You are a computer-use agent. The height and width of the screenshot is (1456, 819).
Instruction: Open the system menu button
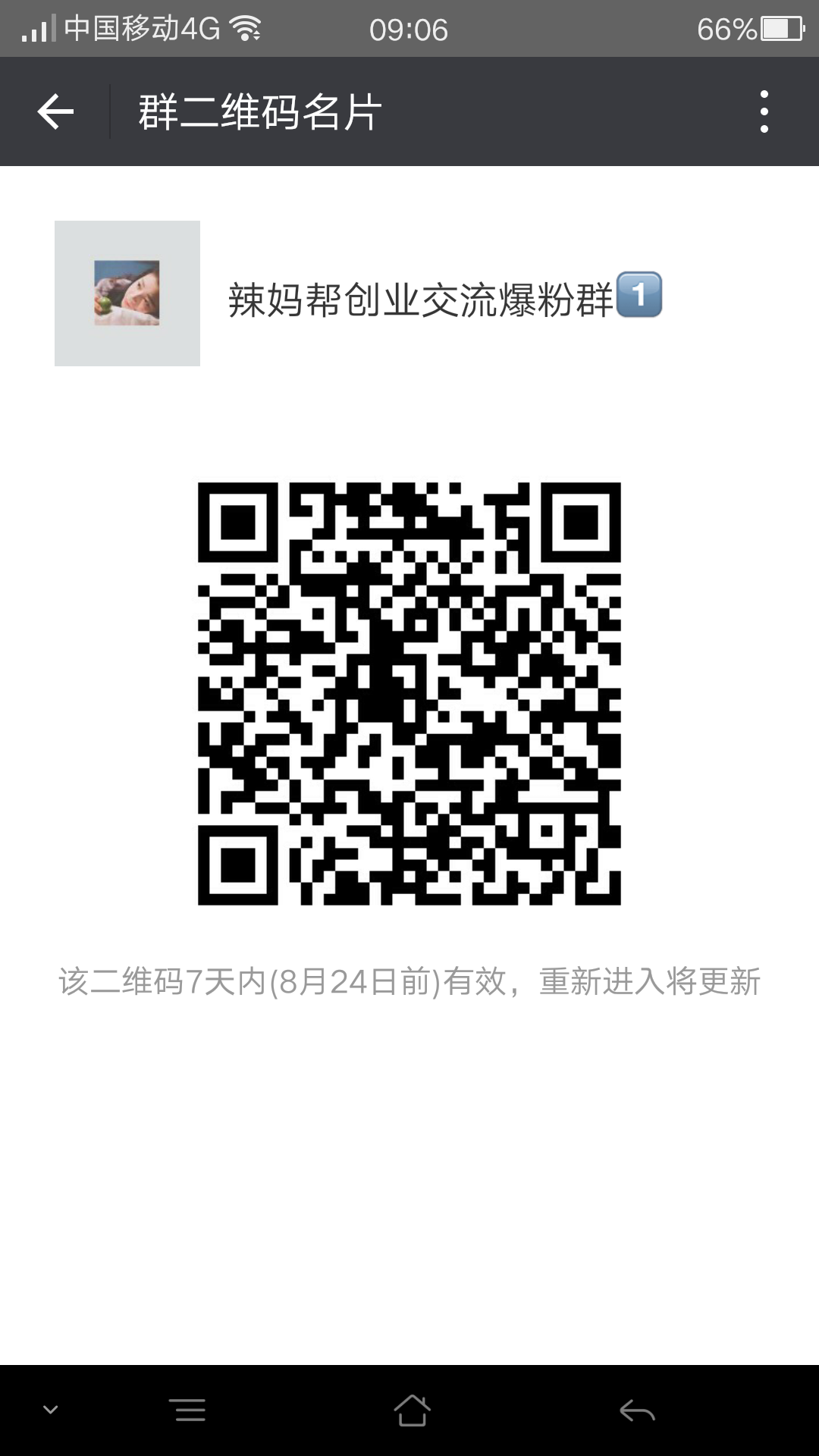tap(187, 1410)
